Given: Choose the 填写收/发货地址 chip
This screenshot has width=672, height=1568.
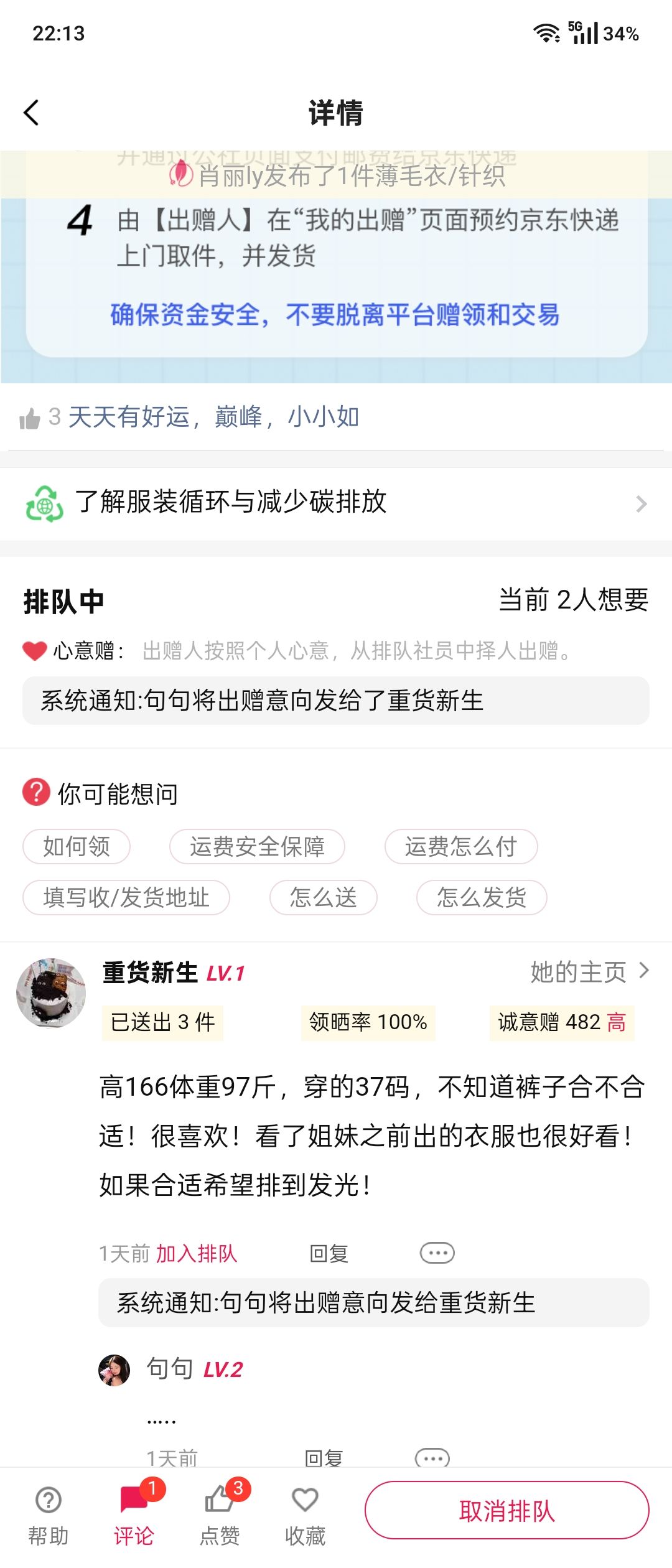Looking at the screenshot, I should point(126,897).
